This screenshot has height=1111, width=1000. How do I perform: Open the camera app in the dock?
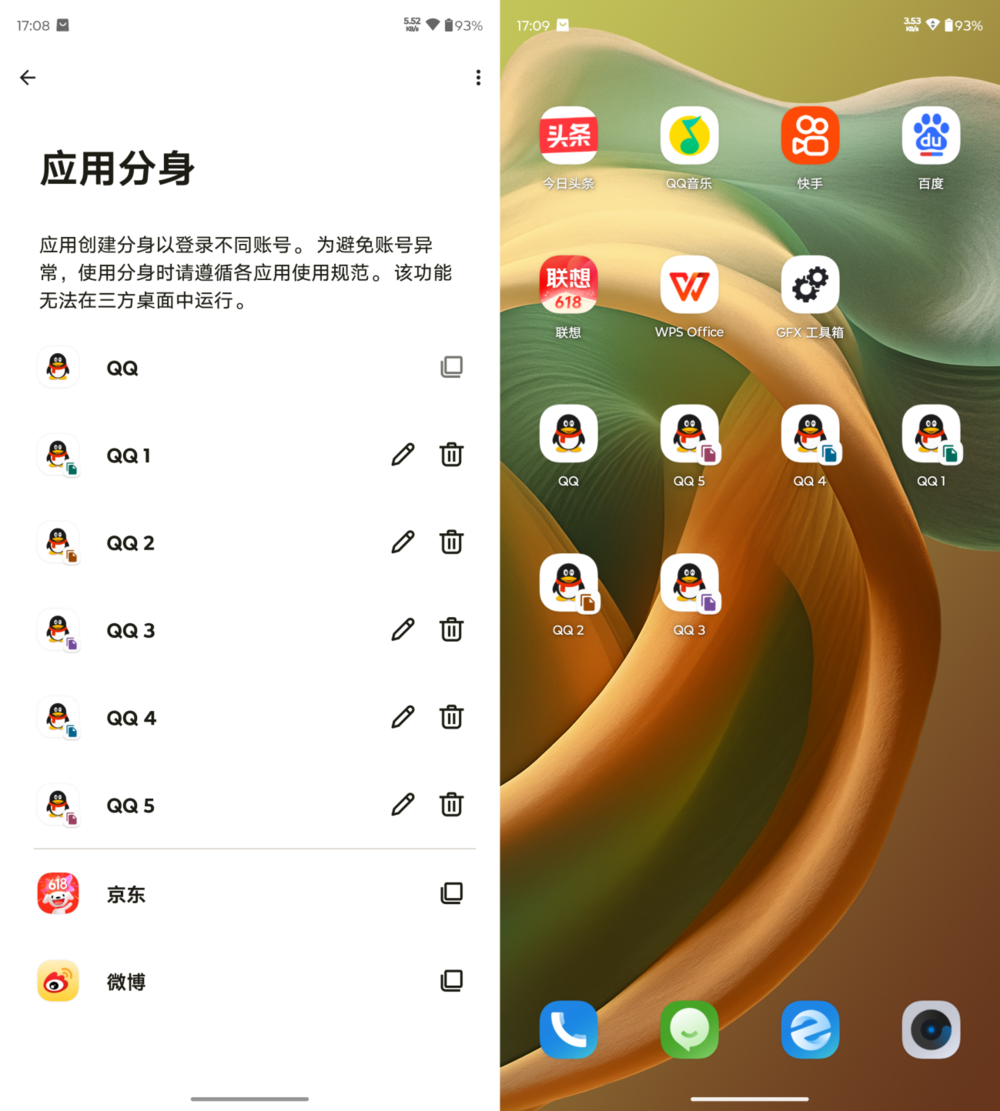(931, 1029)
